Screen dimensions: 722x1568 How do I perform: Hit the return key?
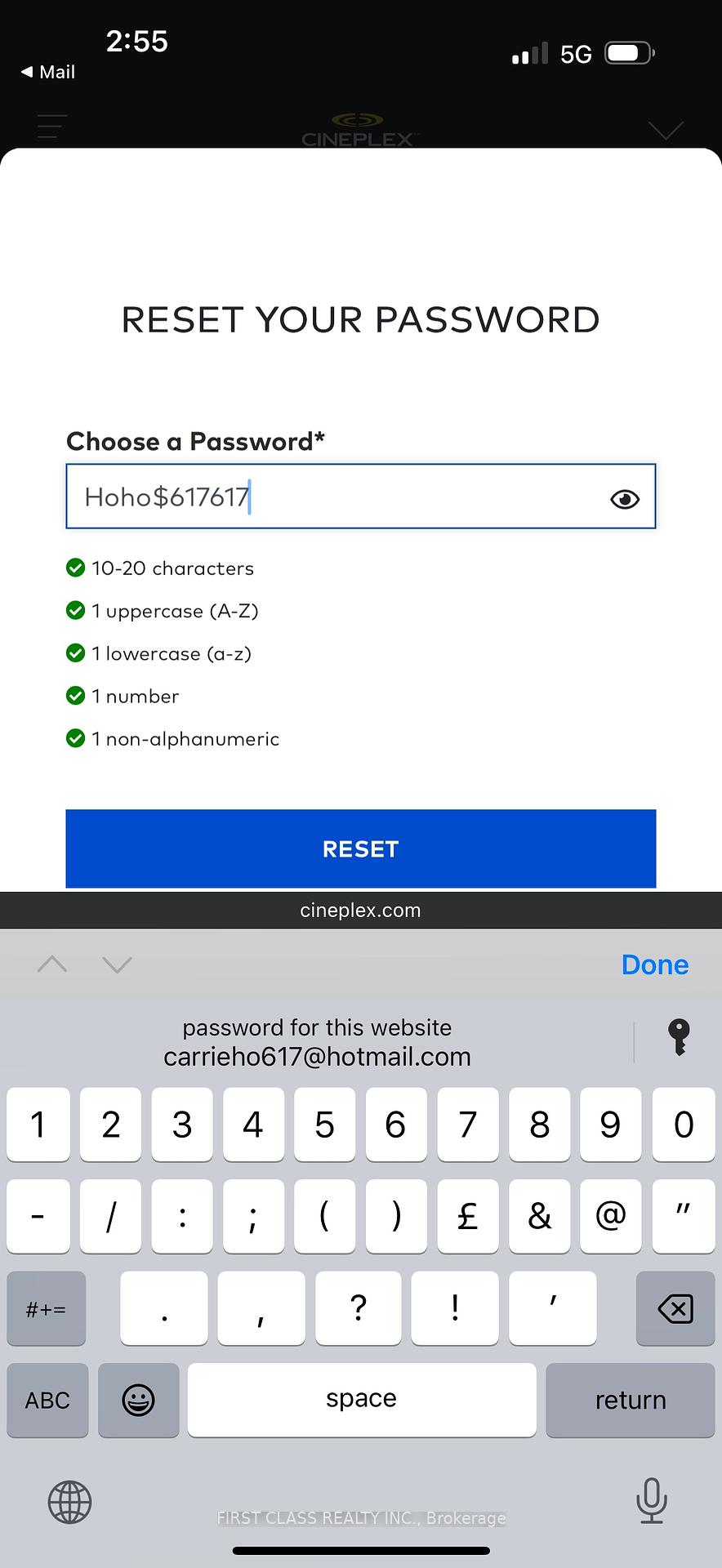(631, 1400)
